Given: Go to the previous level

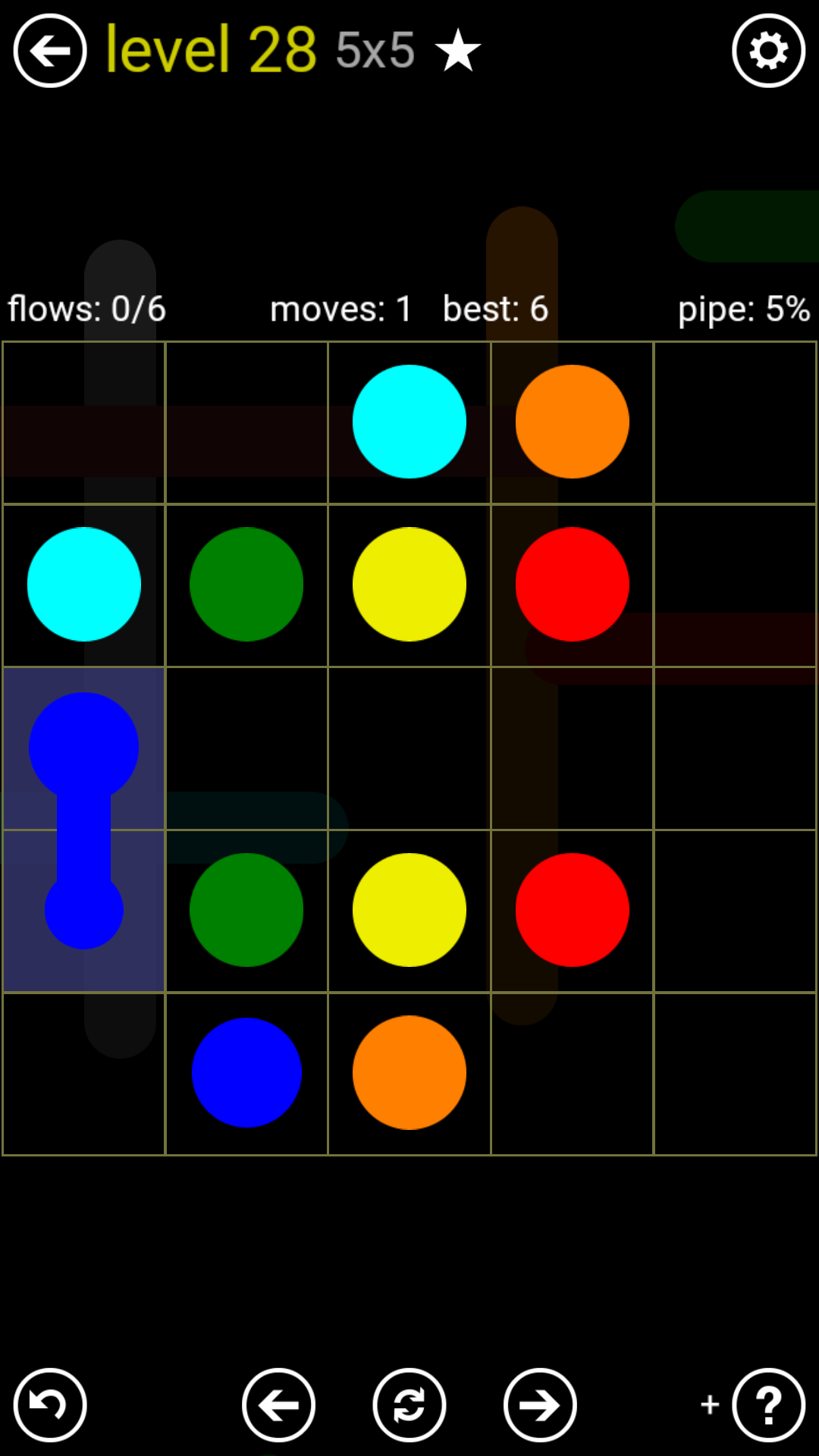Looking at the screenshot, I should (278, 1405).
